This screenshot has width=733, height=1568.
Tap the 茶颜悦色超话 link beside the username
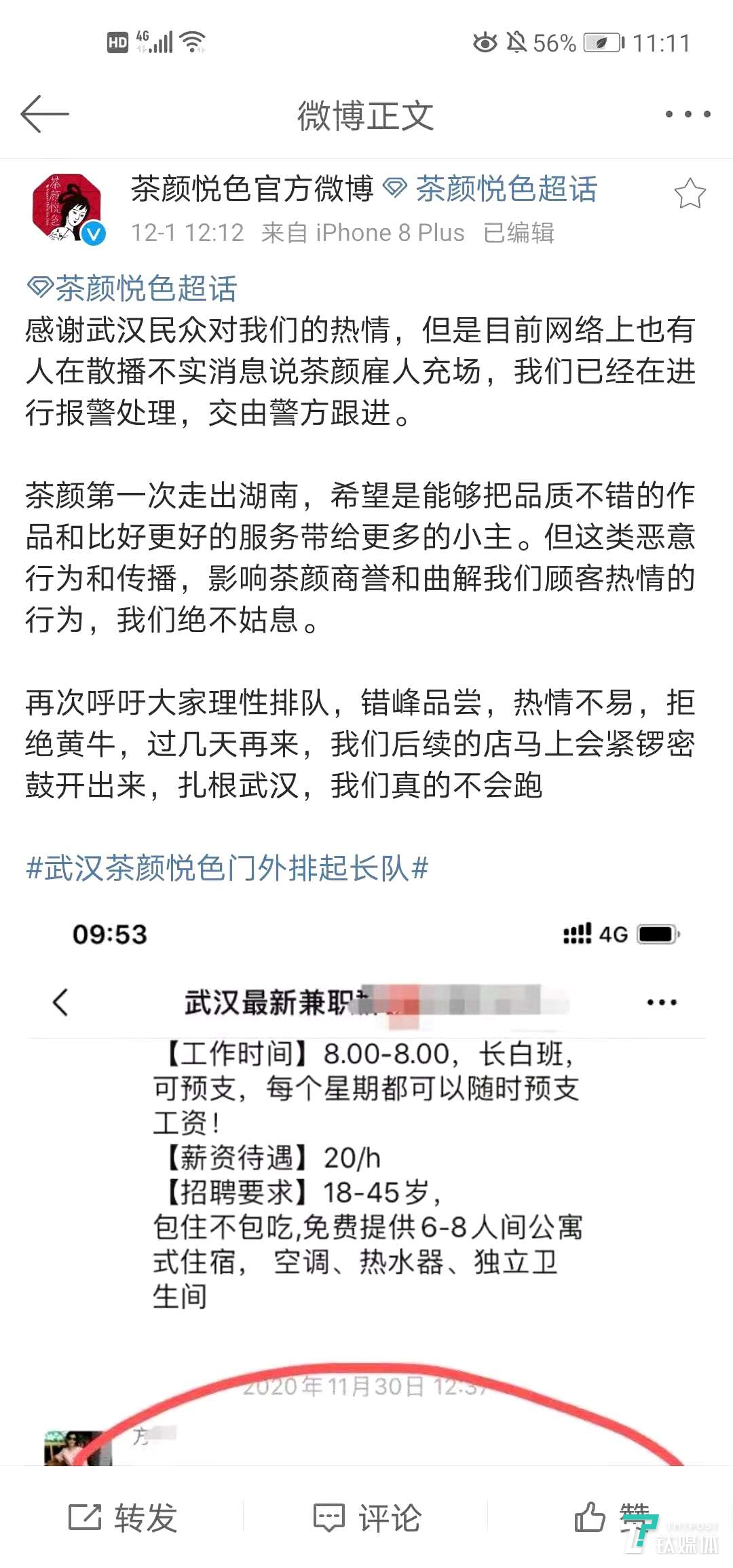click(491, 189)
